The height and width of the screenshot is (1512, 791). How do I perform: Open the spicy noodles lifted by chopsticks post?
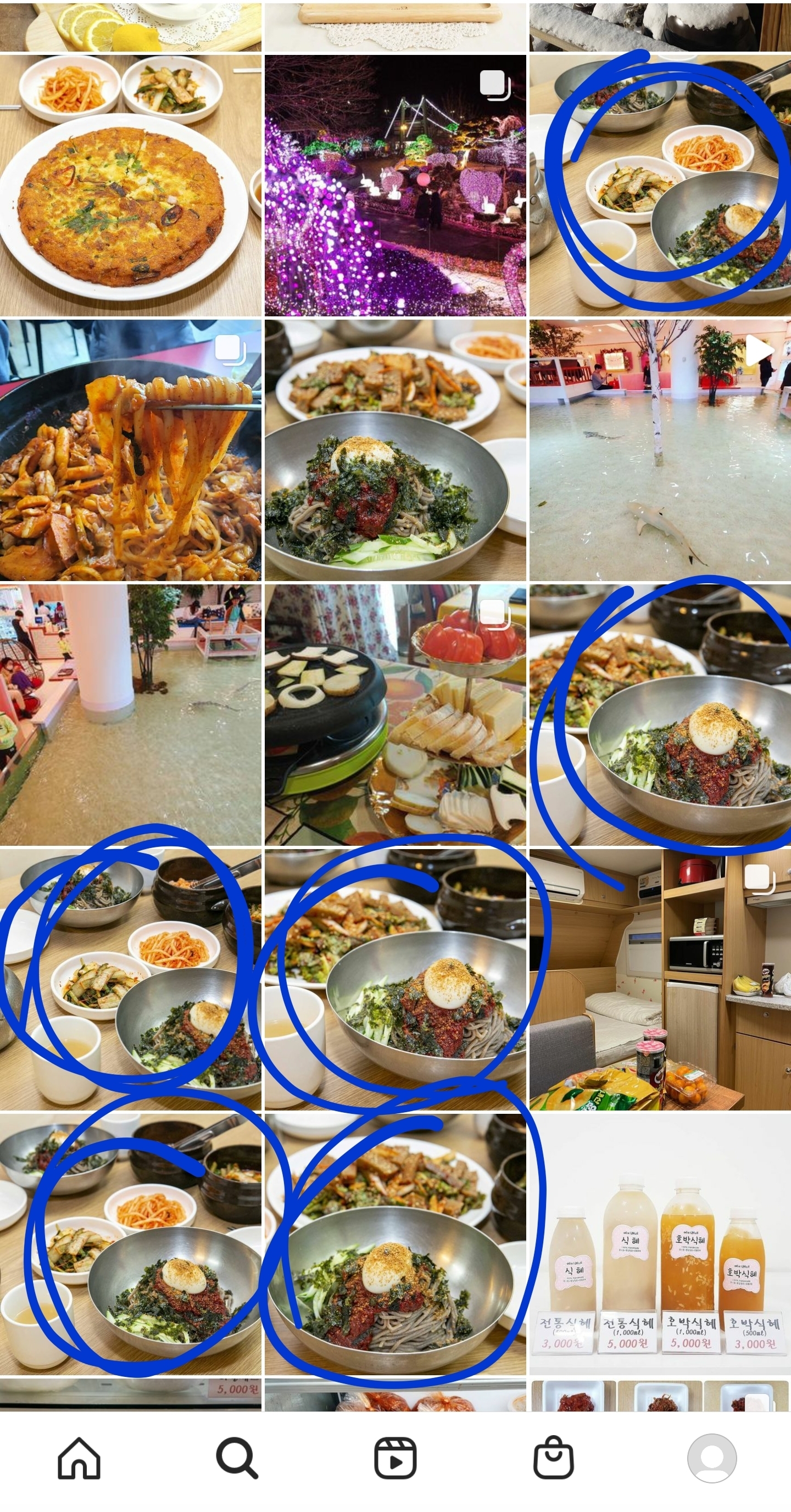click(x=130, y=450)
